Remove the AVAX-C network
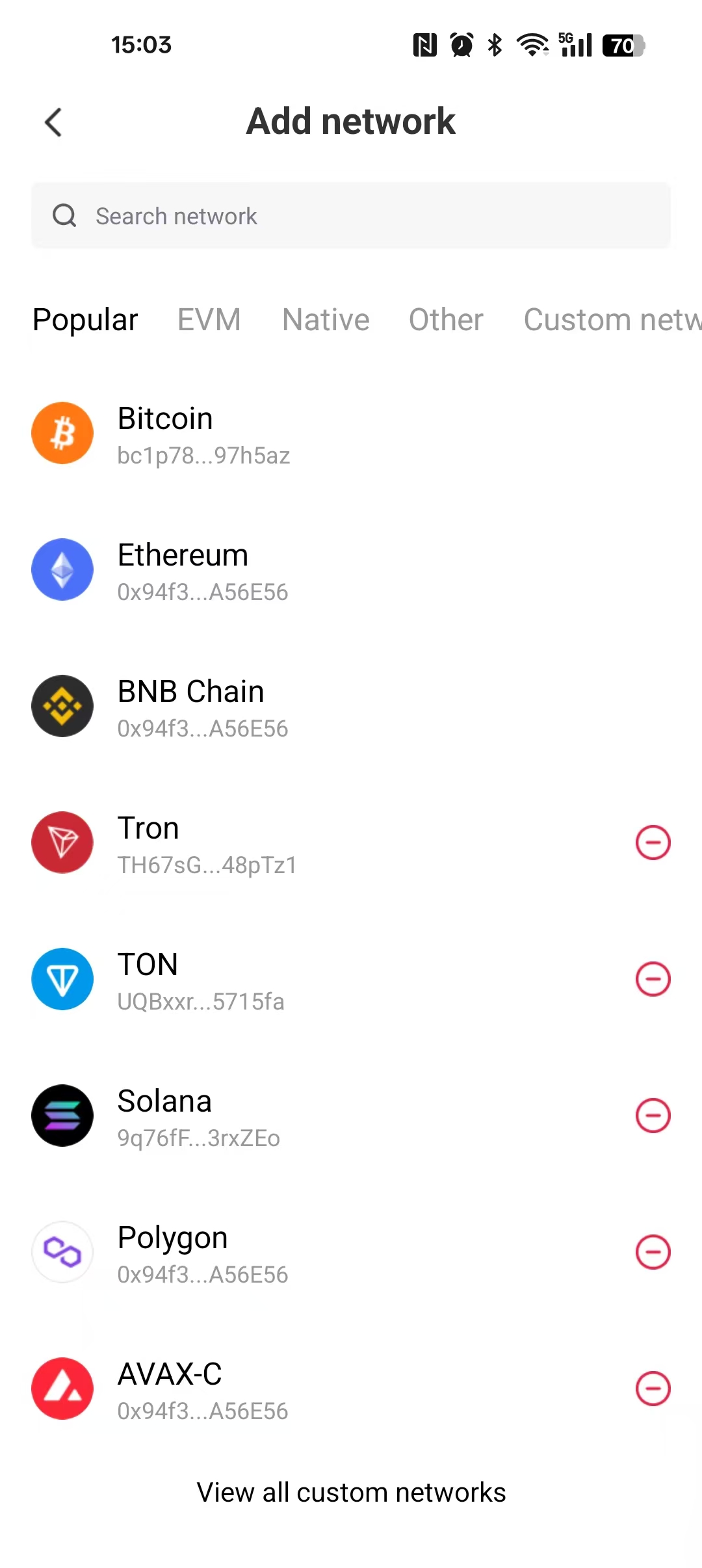The height and width of the screenshot is (1568, 702). tap(653, 1389)
